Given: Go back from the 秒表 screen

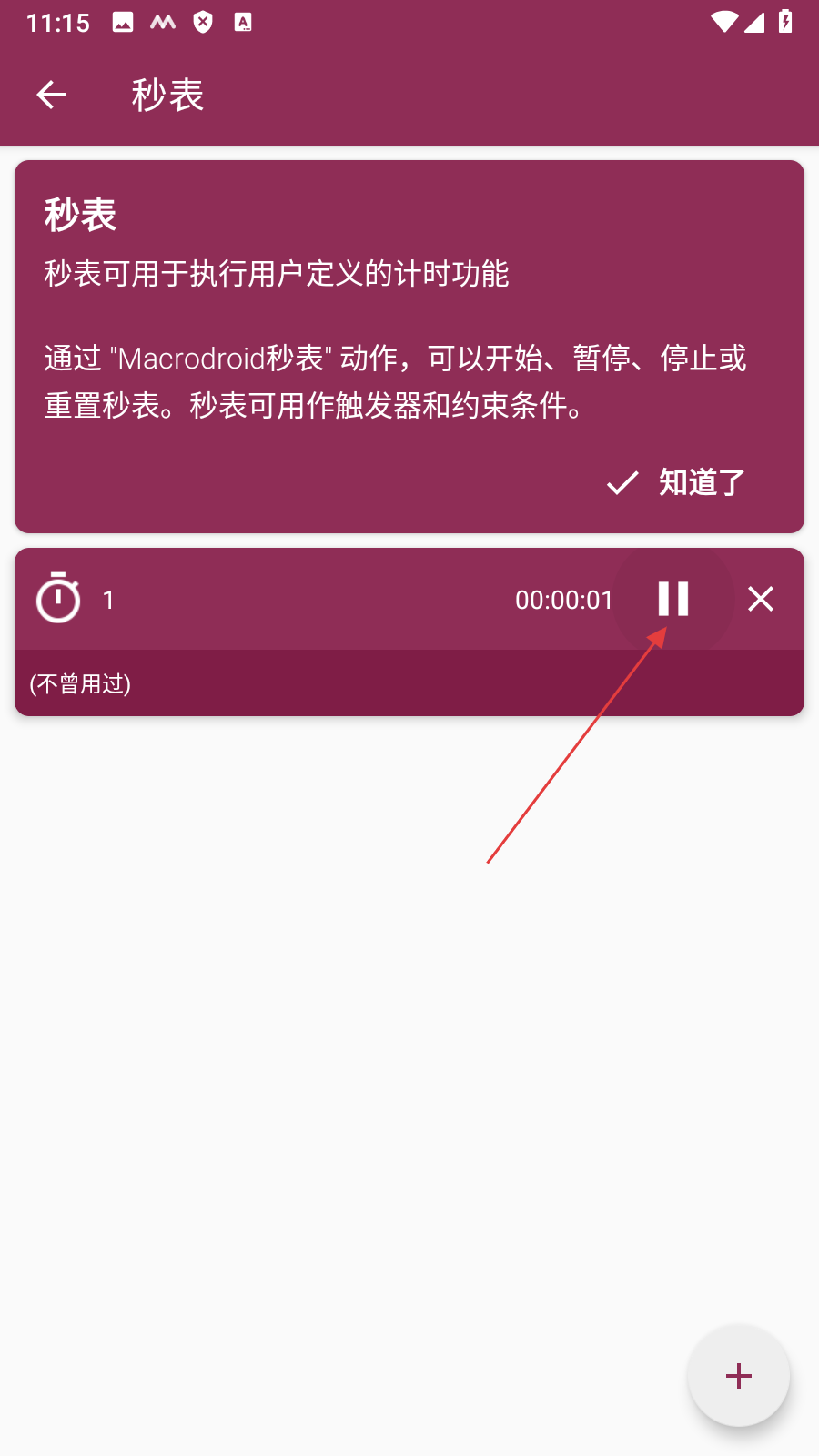Looking at the screenshot, I should point(51,95).
